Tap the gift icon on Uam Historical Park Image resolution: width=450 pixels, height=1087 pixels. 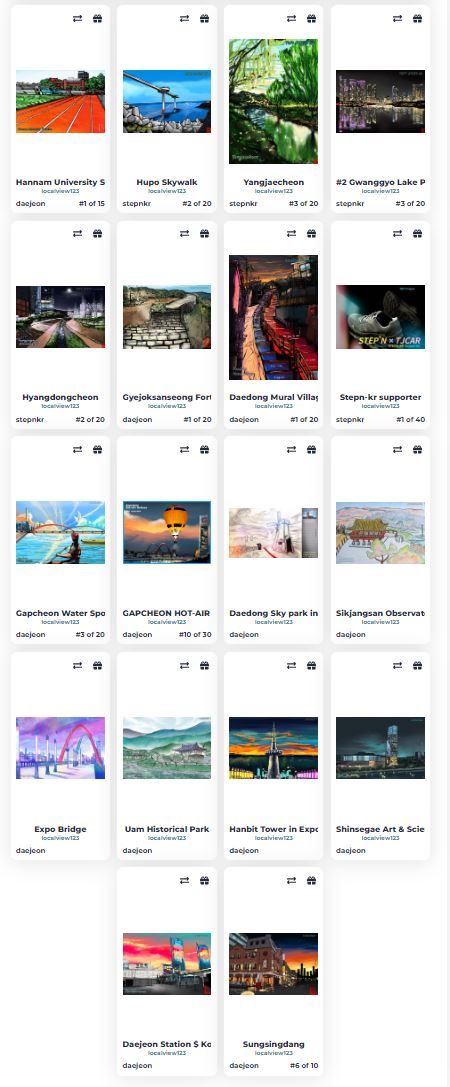click(x=205, y=666)
